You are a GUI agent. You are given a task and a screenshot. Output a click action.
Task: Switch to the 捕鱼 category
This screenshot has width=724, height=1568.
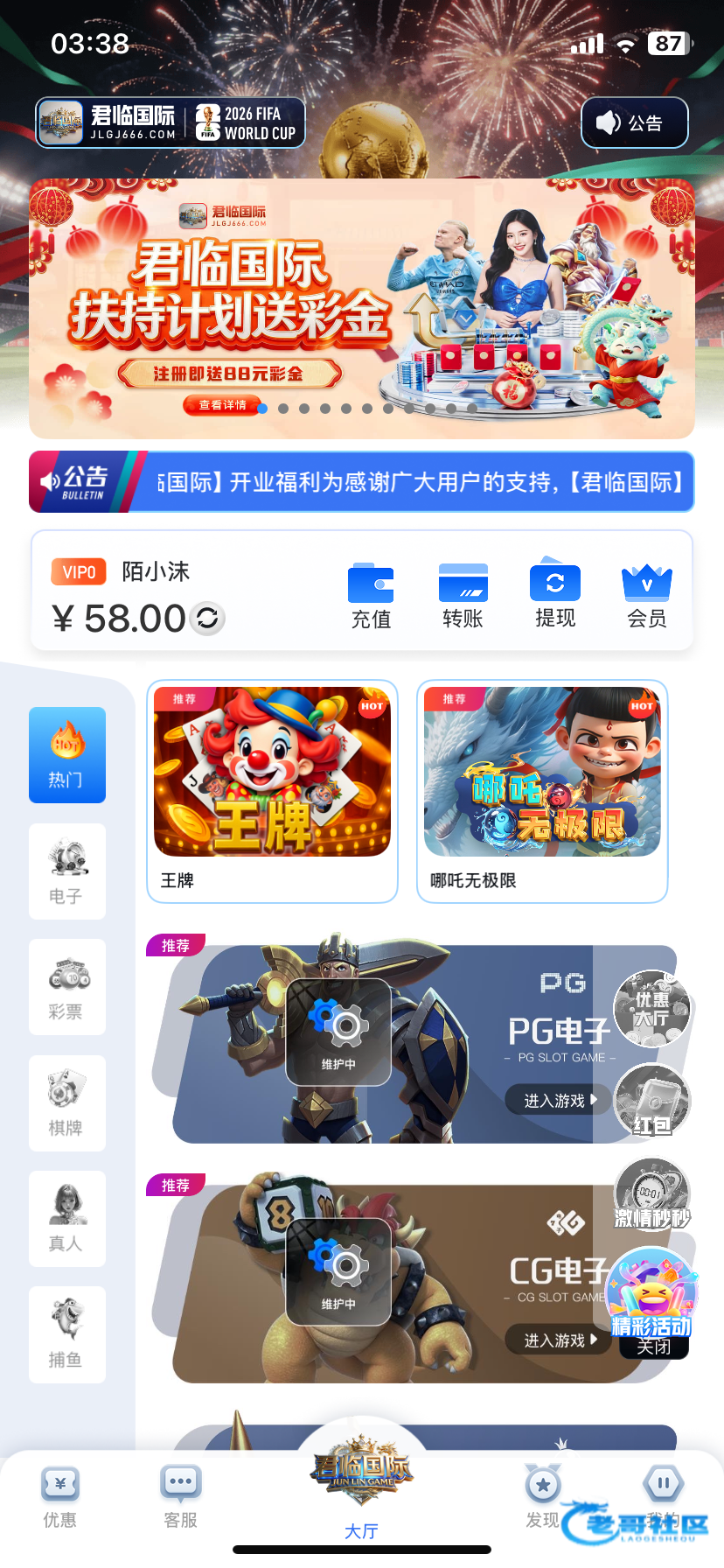(67, 1334)
